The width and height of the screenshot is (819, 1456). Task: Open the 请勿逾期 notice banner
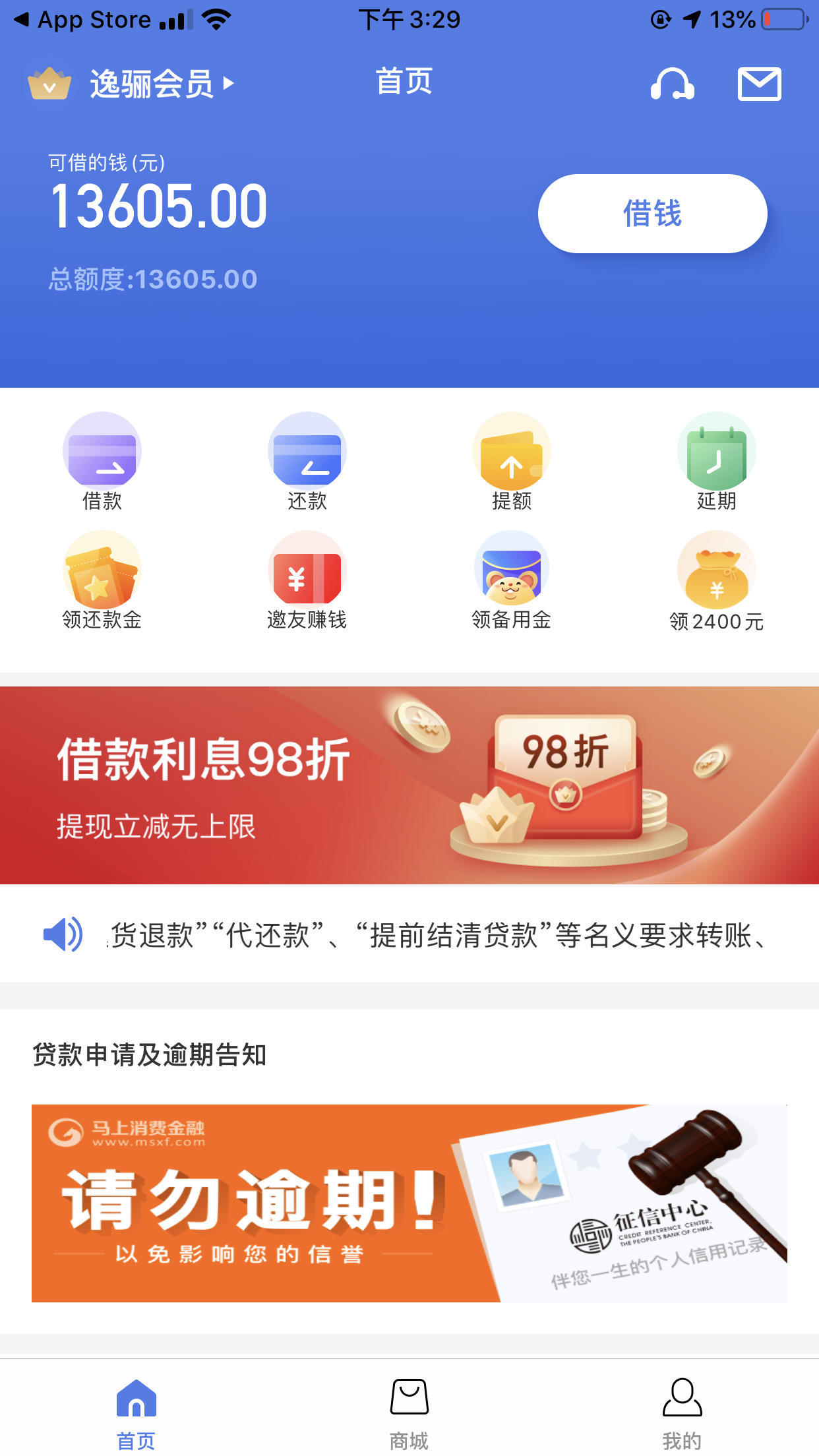pos(409,1203)
